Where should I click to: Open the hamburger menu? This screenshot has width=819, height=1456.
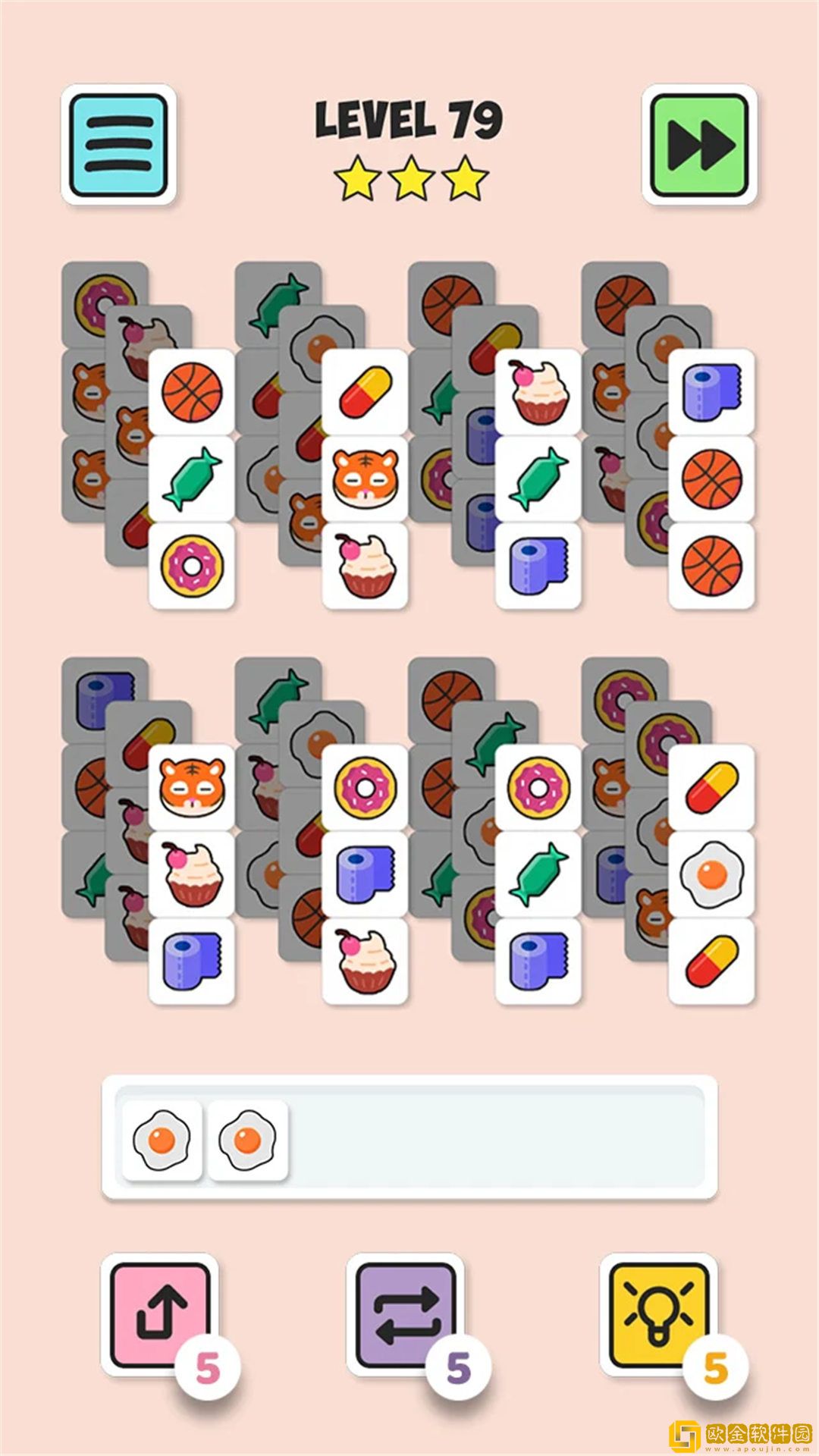click(118, 144)
